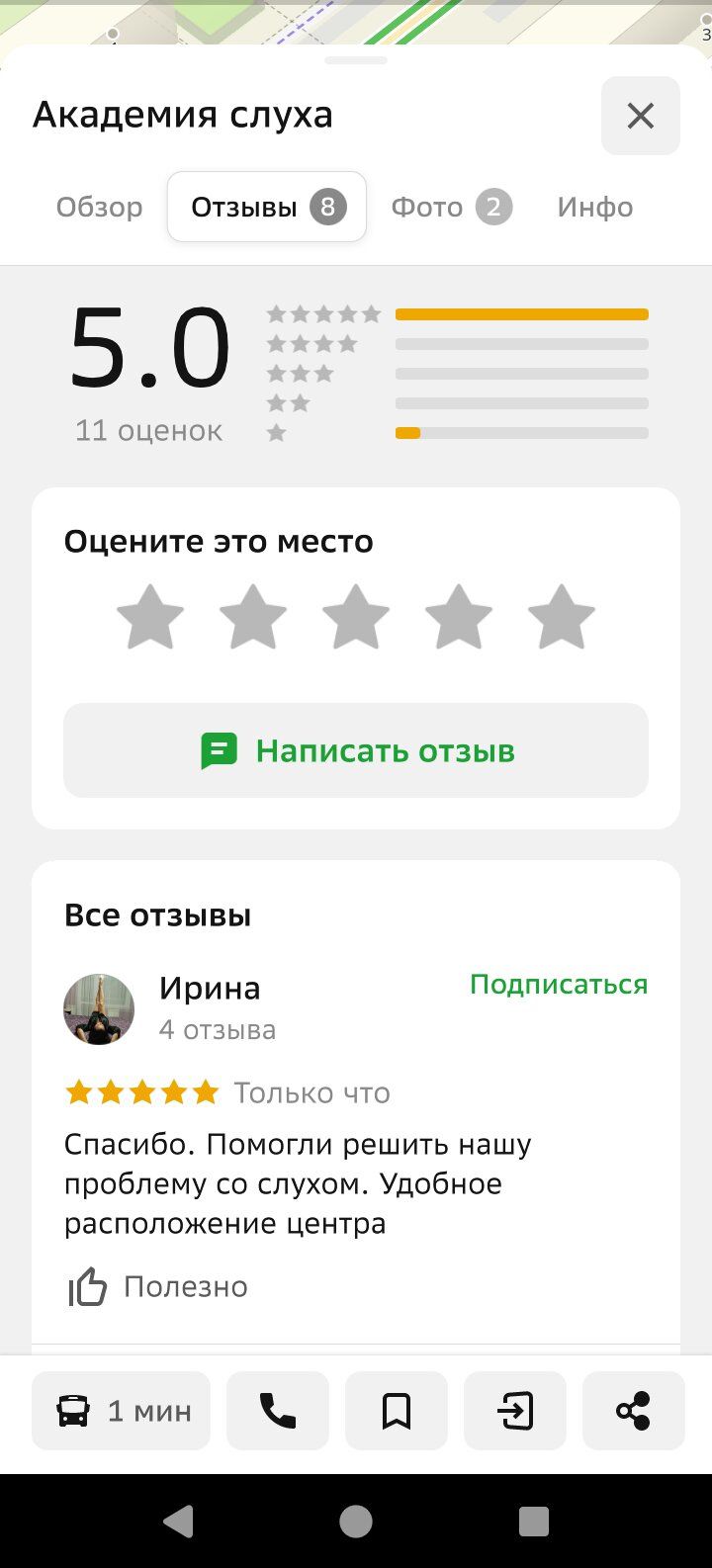Rate this place five stars
Image resolution: width=712 pixels, height=1568 pixels.
tap(561, 617)
